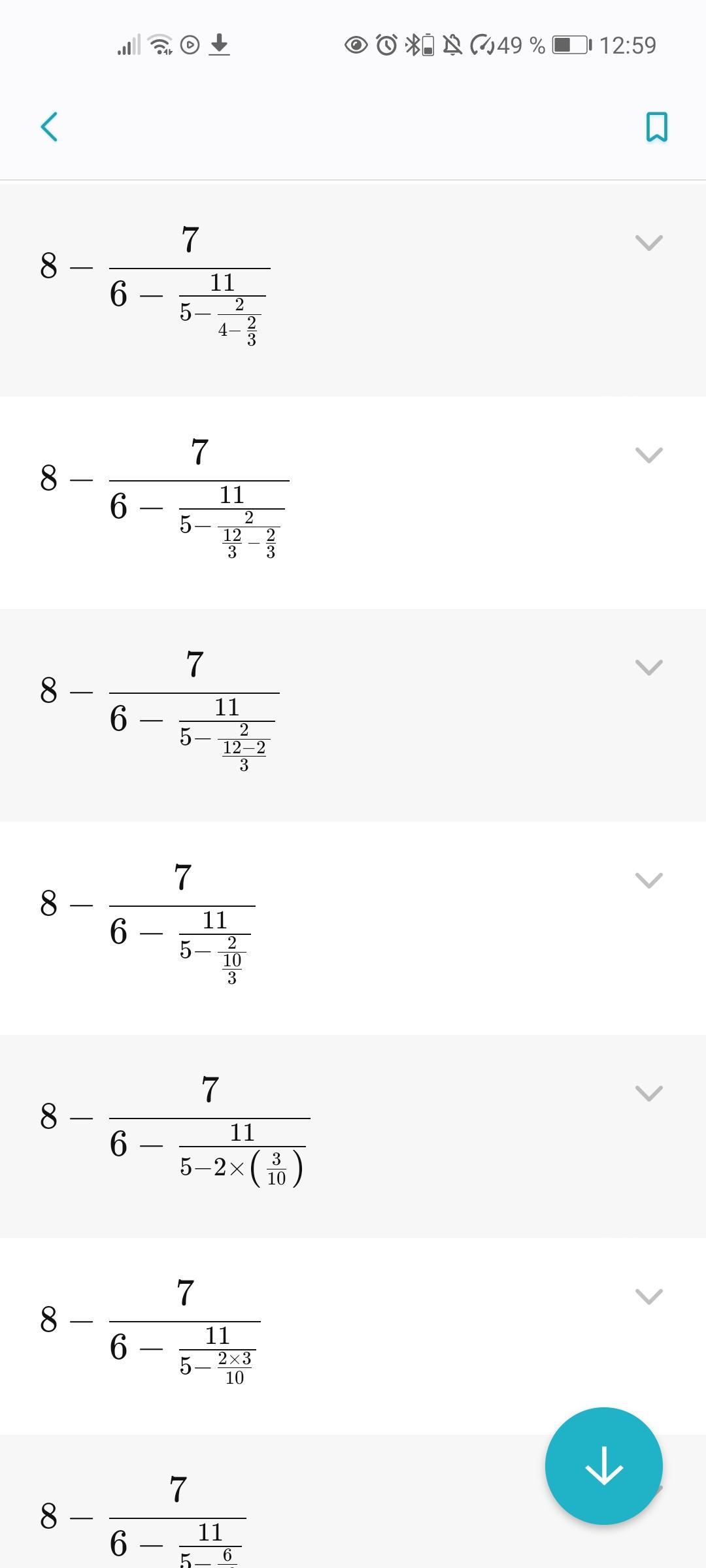Expand the step with 2×3 over 10

(x=648, y=1296)
